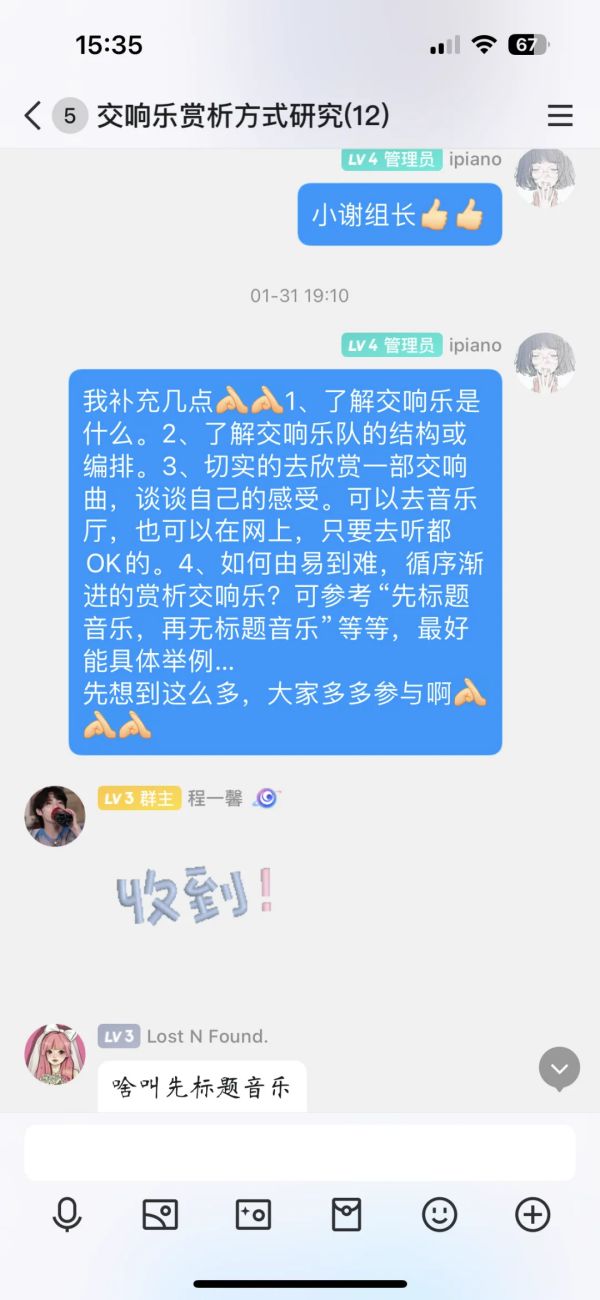Open the photo gallery picker
The height and width of the screenshot is (1300, 600).
160,1215
